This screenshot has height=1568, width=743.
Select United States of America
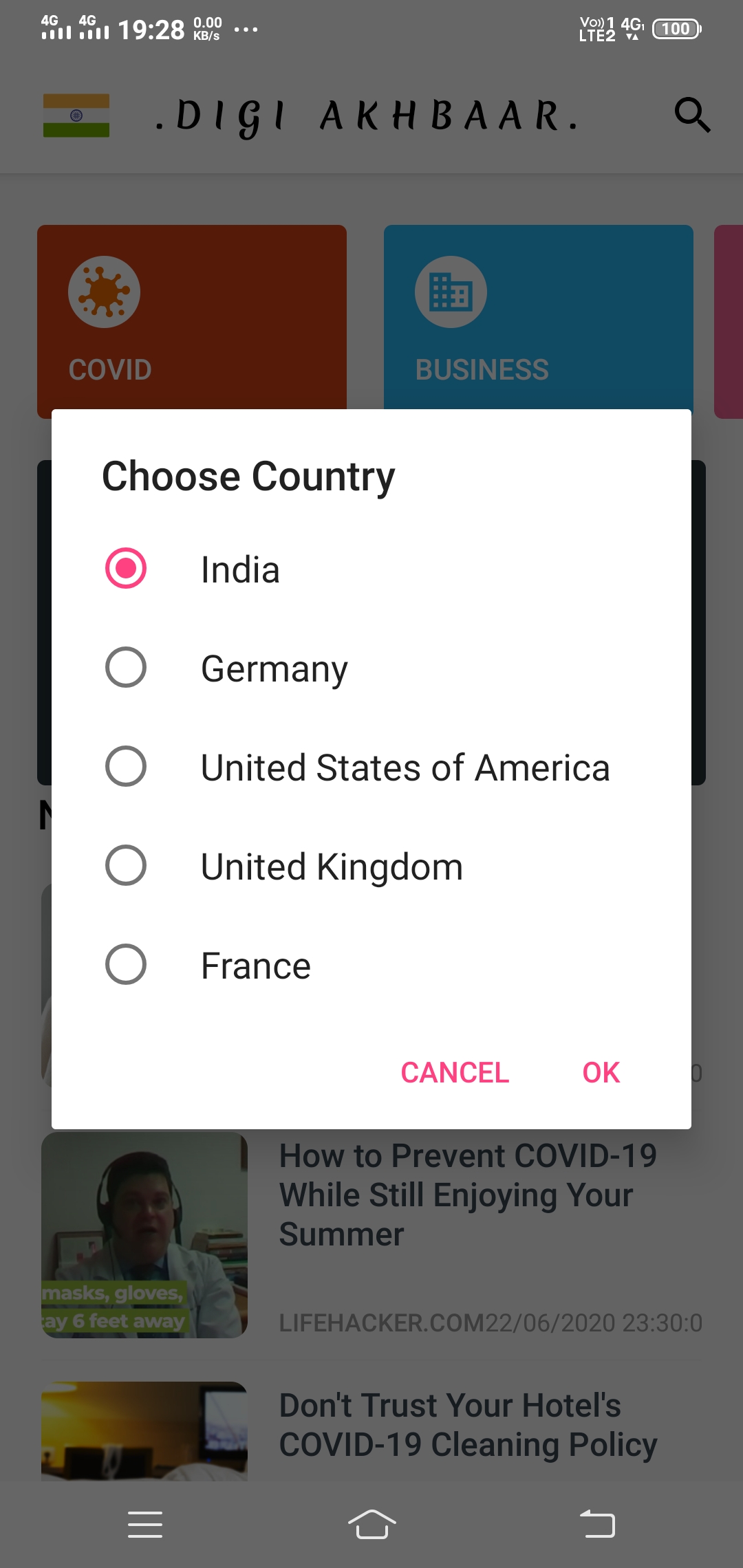pos(126,767)
